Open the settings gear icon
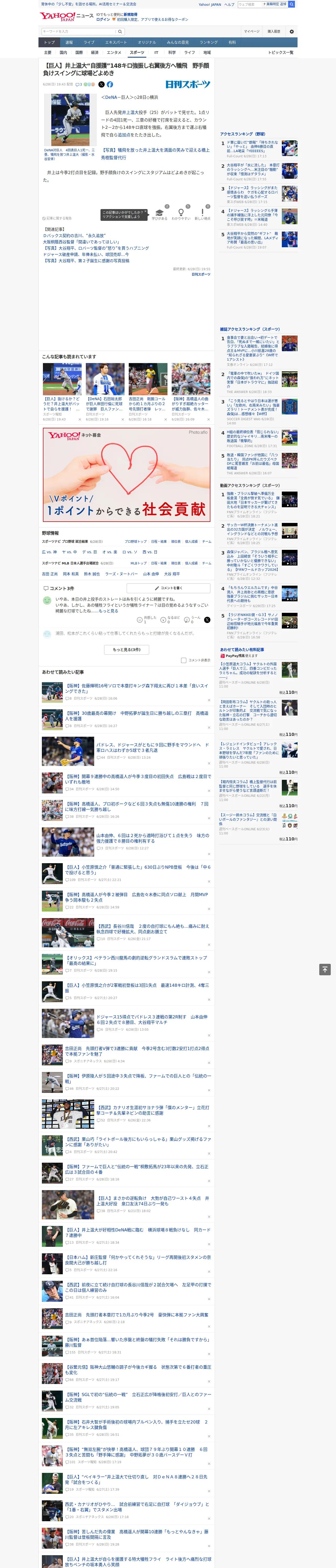 292,31
